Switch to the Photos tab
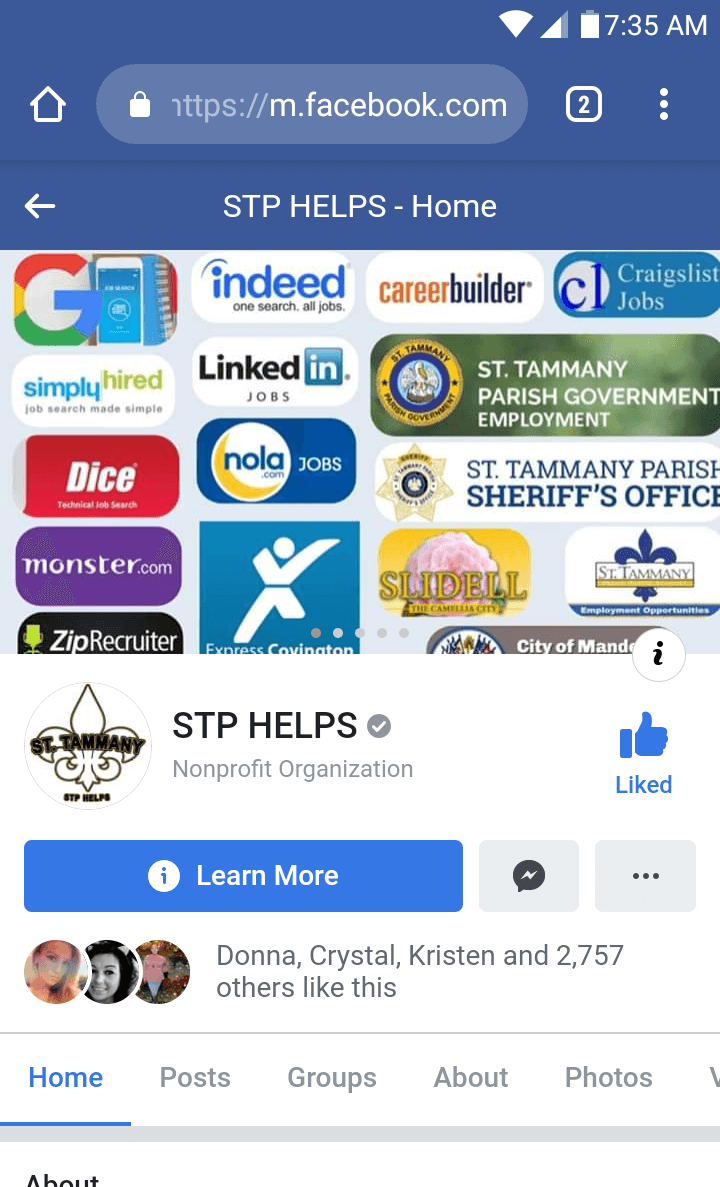Screen dimensions: 720x1187 [x=608, y=1077]
